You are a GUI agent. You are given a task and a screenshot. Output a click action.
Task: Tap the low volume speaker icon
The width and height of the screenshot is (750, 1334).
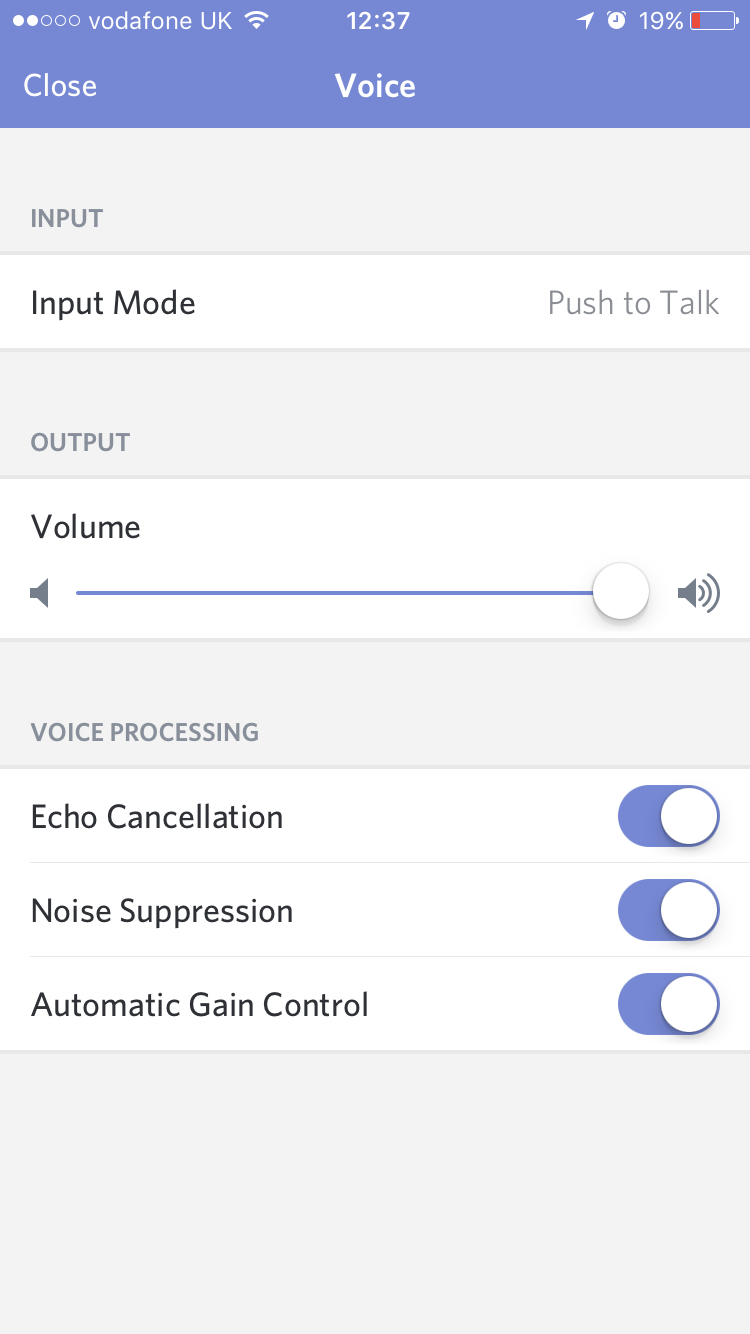point(40,591)
